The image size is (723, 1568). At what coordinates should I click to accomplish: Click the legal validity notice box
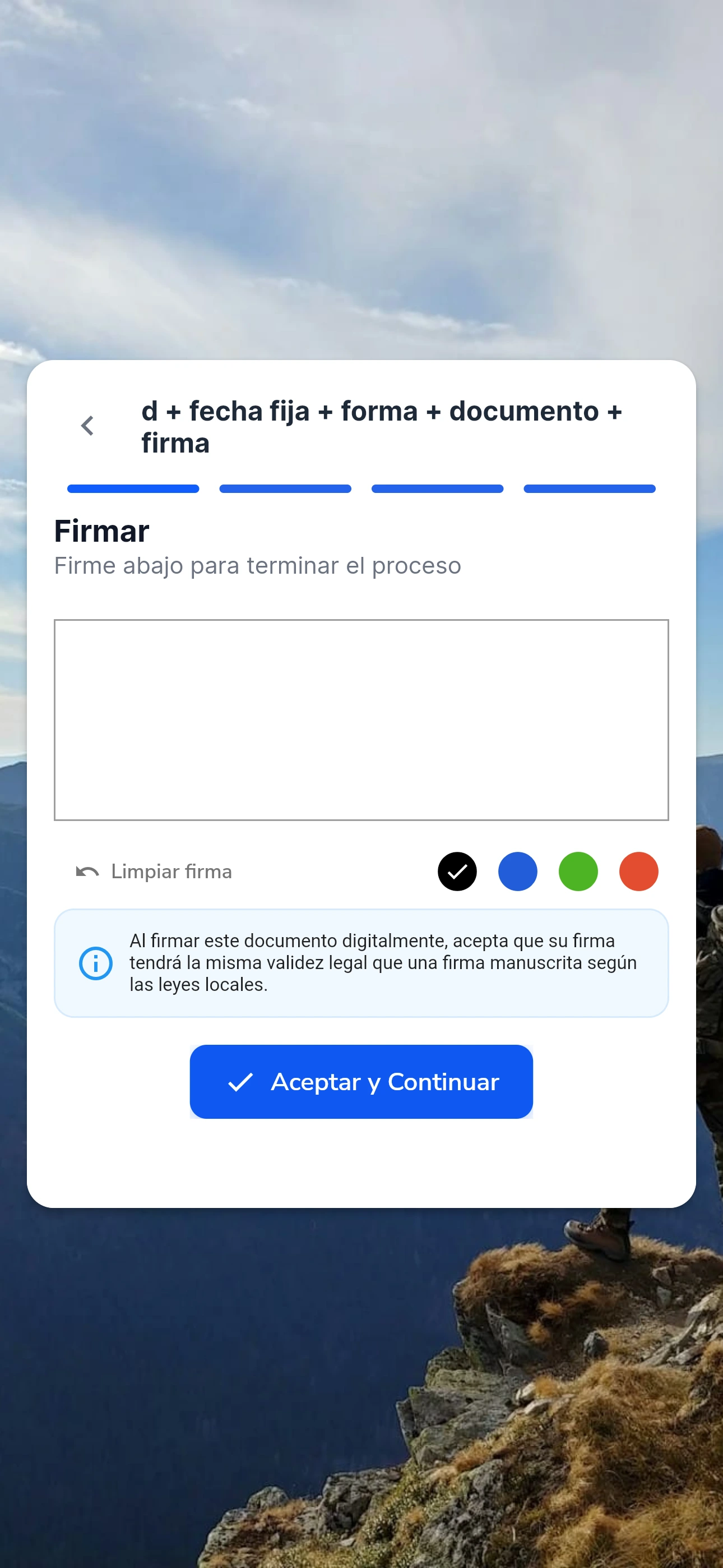[x=361, y=962]
